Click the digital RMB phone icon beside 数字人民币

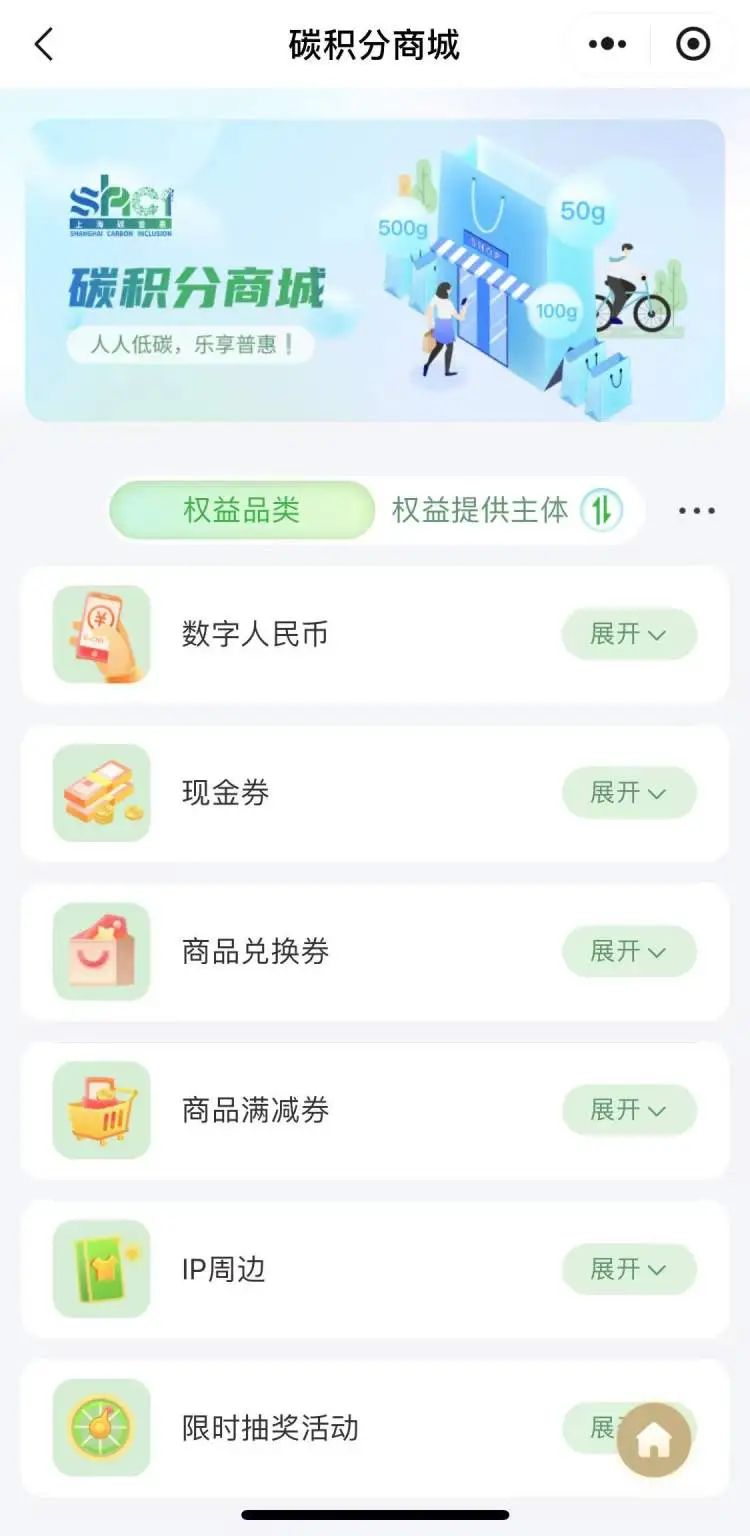pyautogui.click(x=99, y=634)
